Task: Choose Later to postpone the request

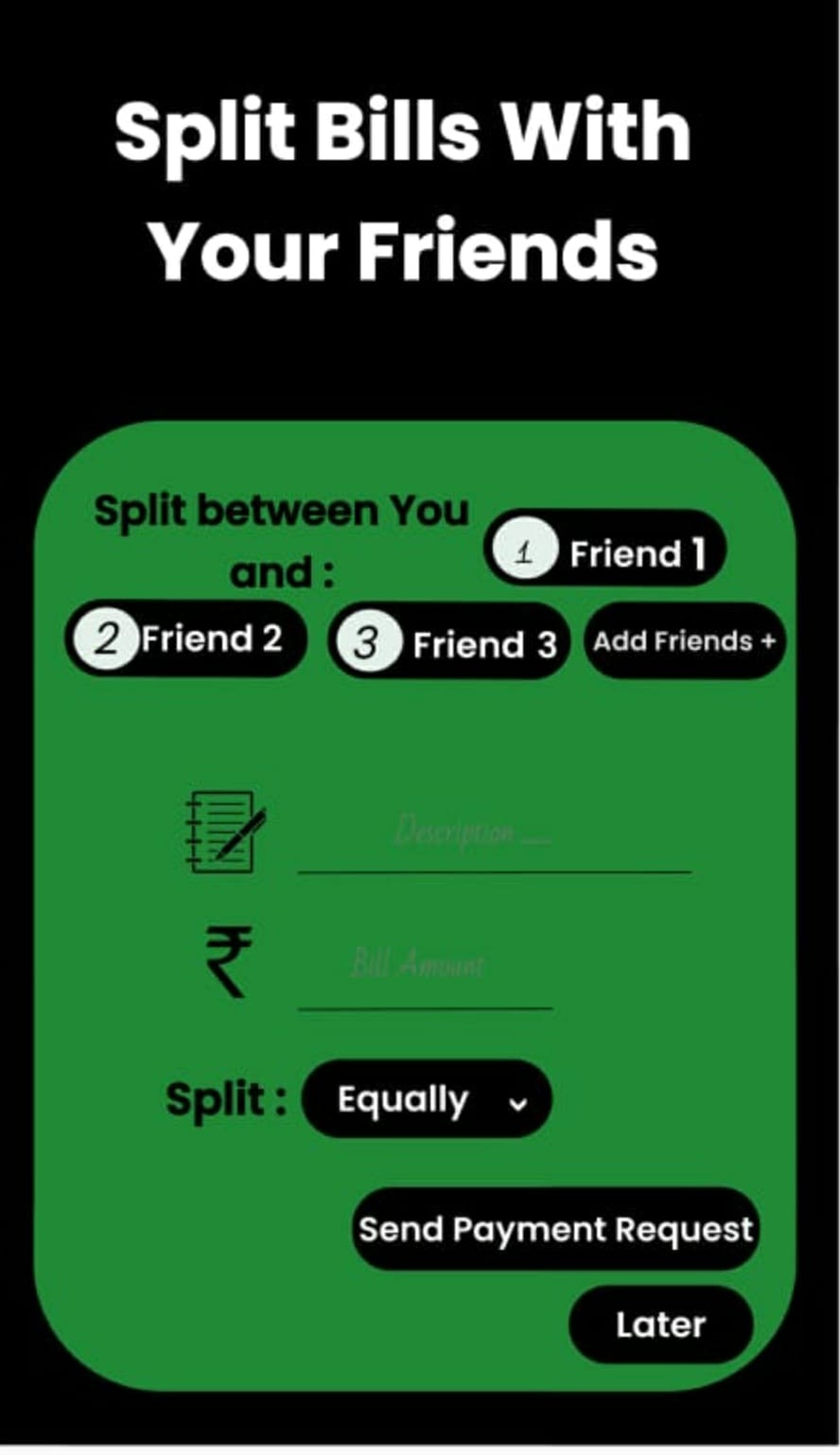Action: click(660, 1324)
